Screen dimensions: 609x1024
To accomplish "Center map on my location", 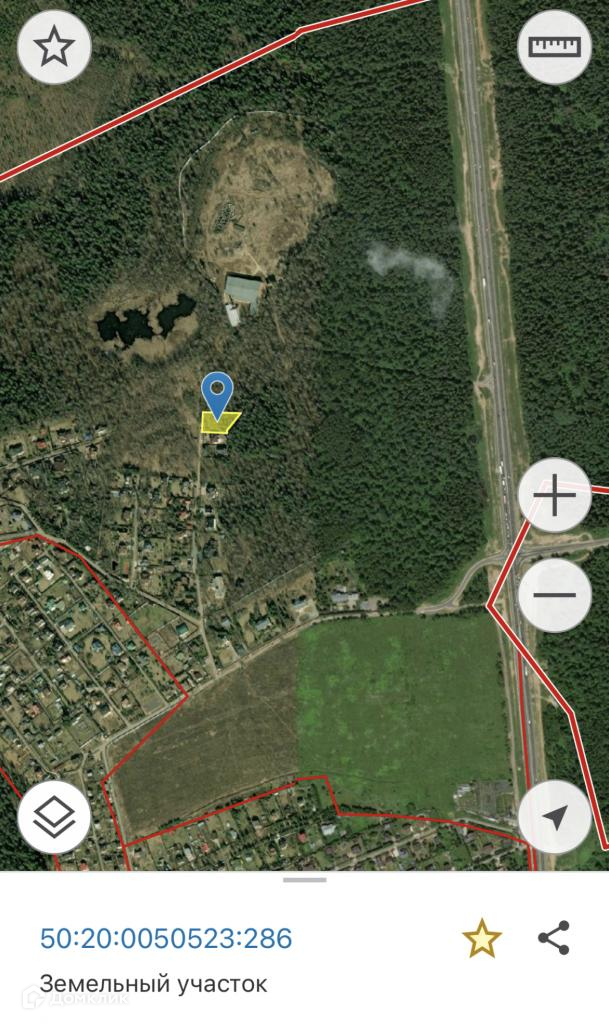I will pos(554,817).
